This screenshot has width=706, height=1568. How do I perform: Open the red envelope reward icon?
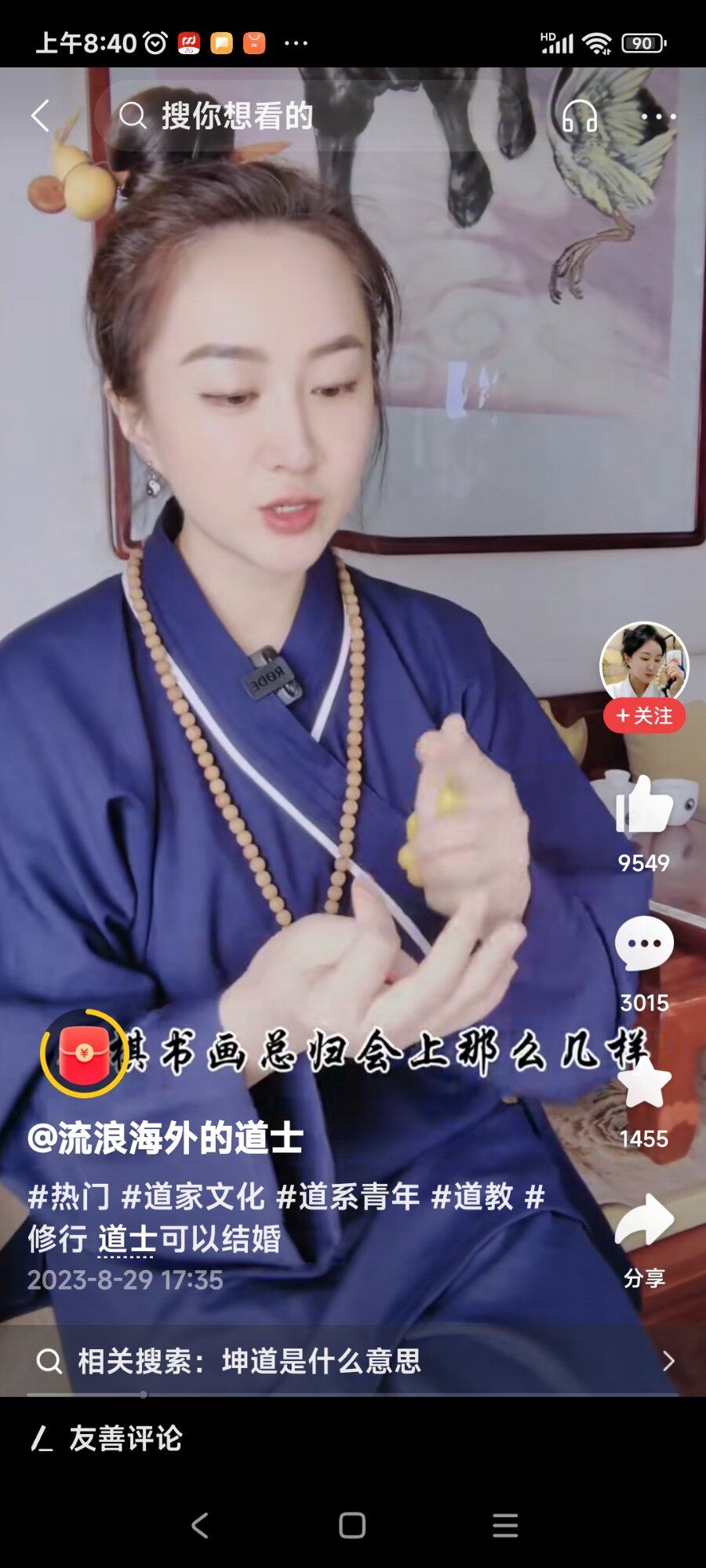tap(83, 1053)
